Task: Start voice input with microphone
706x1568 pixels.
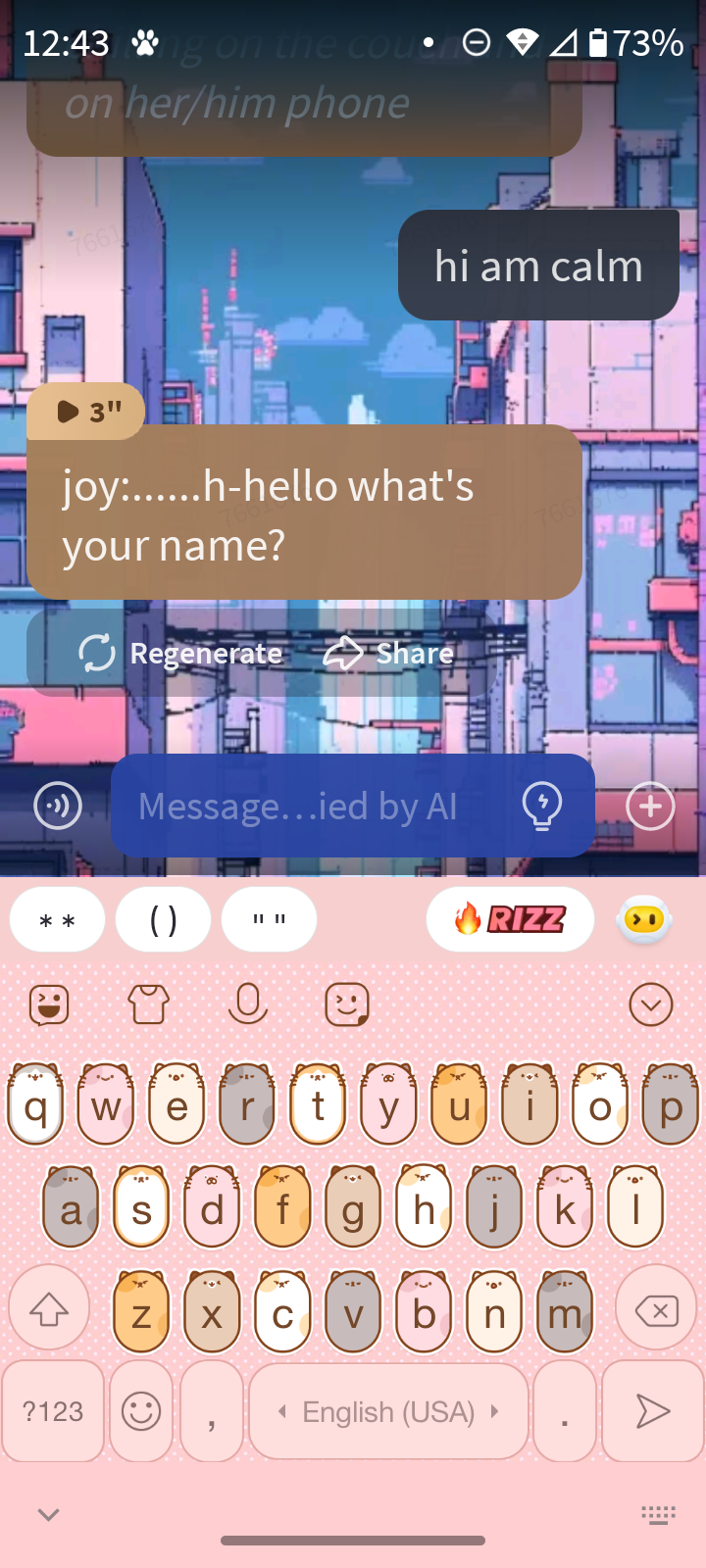Action: pyautogui.click(x=248, y=1004)
